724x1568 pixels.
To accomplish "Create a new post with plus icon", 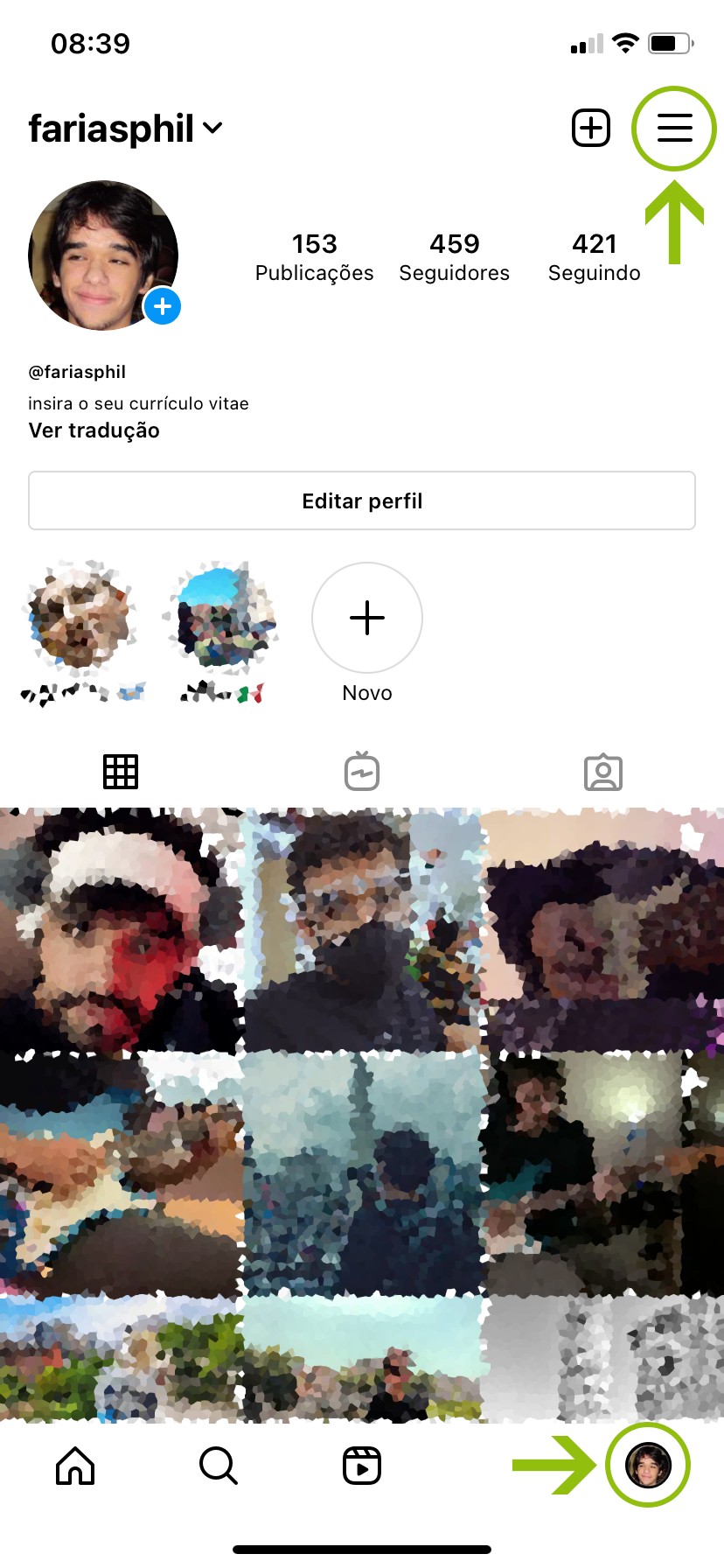I will (591, 129).
